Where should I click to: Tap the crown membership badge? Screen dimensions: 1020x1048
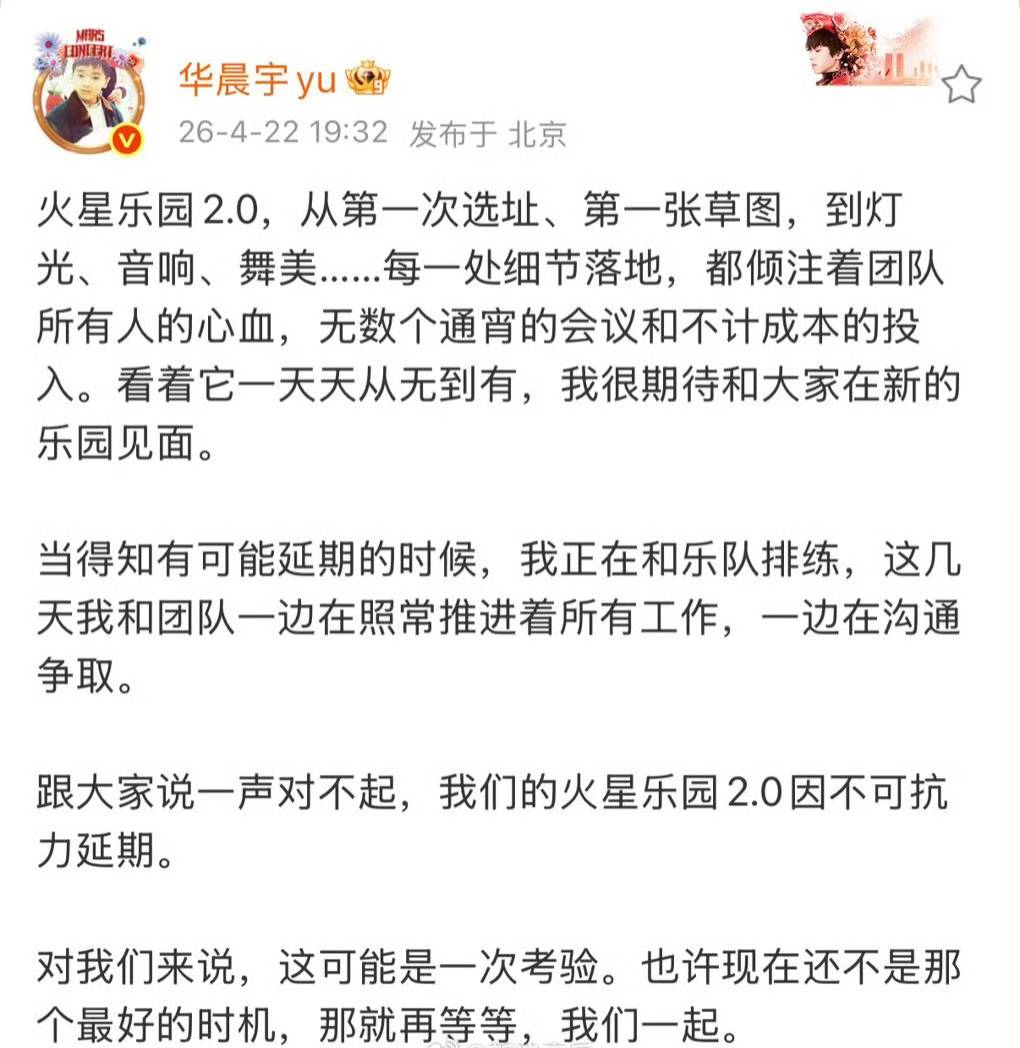coord(367,78)
